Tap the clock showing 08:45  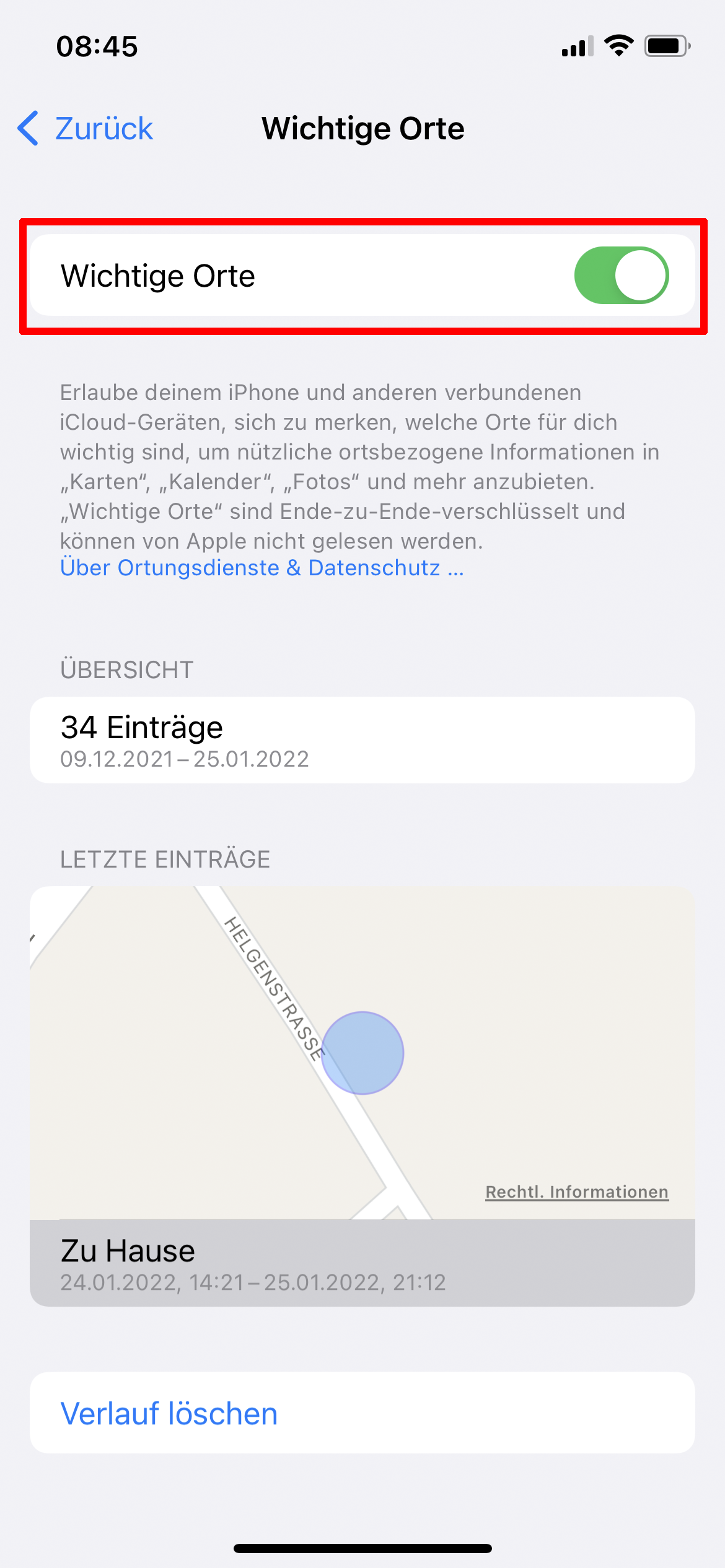pyautogui.click(x=98, y=46)
